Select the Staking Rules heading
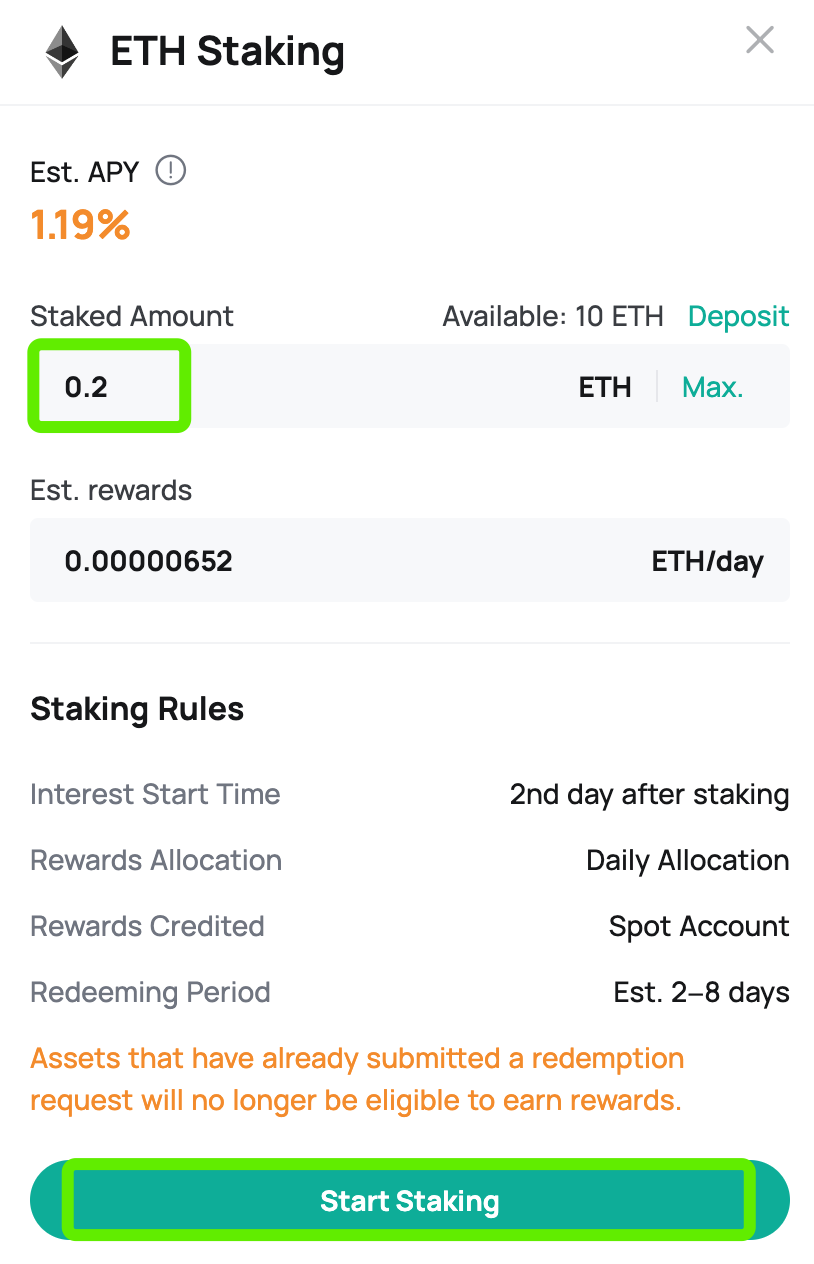 pos(137,709)
